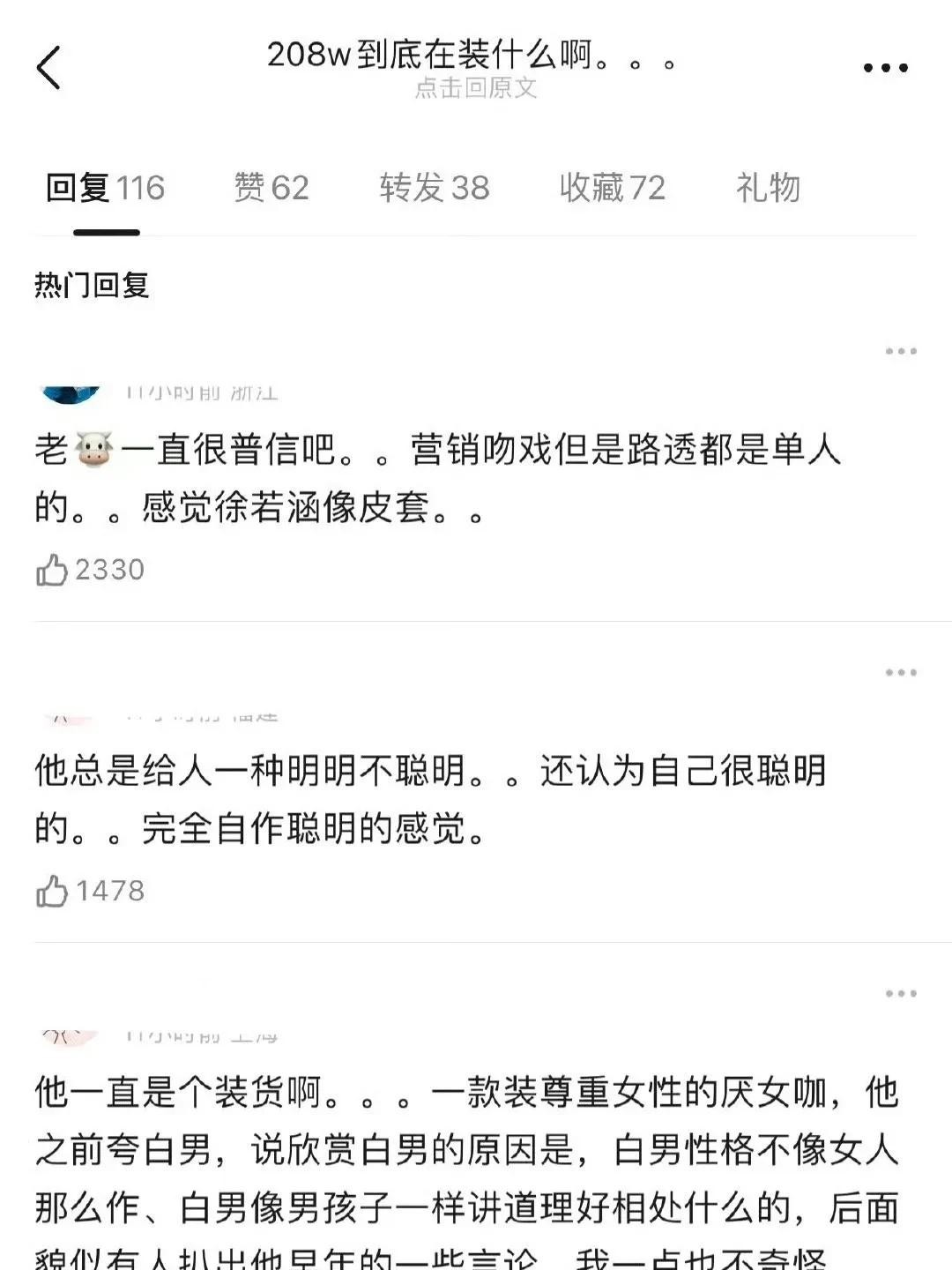The width and height of the screenshot is (952, 1270).
Task: Tap the active 回复116 tab indicator
Action: point(104,188)
